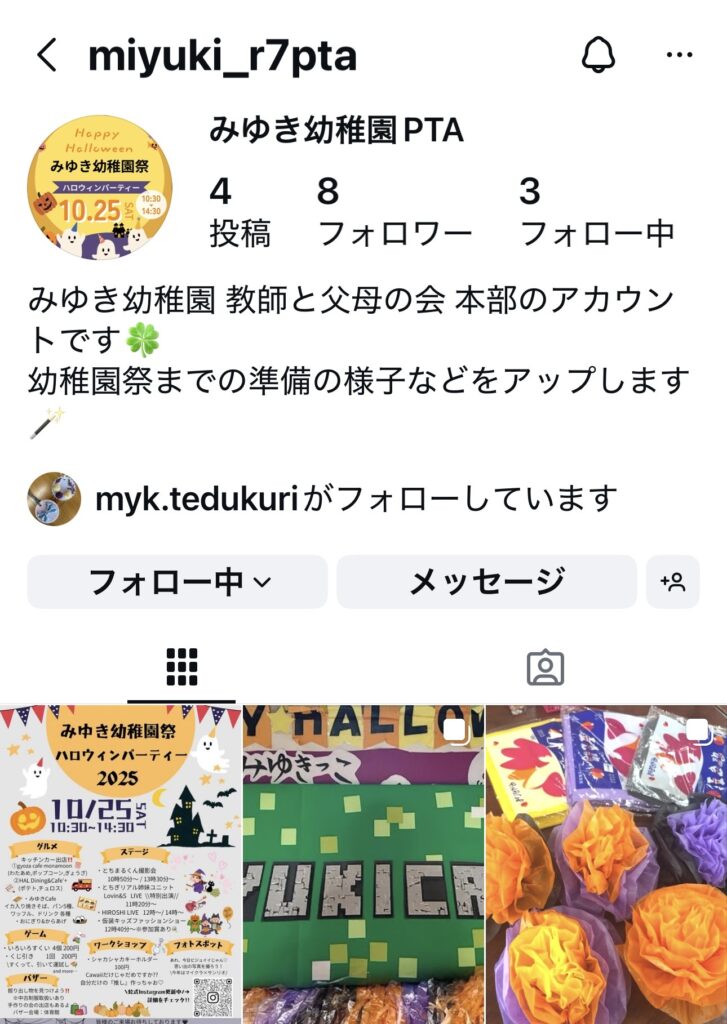Go back from the miyuki_r7pta profile

pos(46,55)
